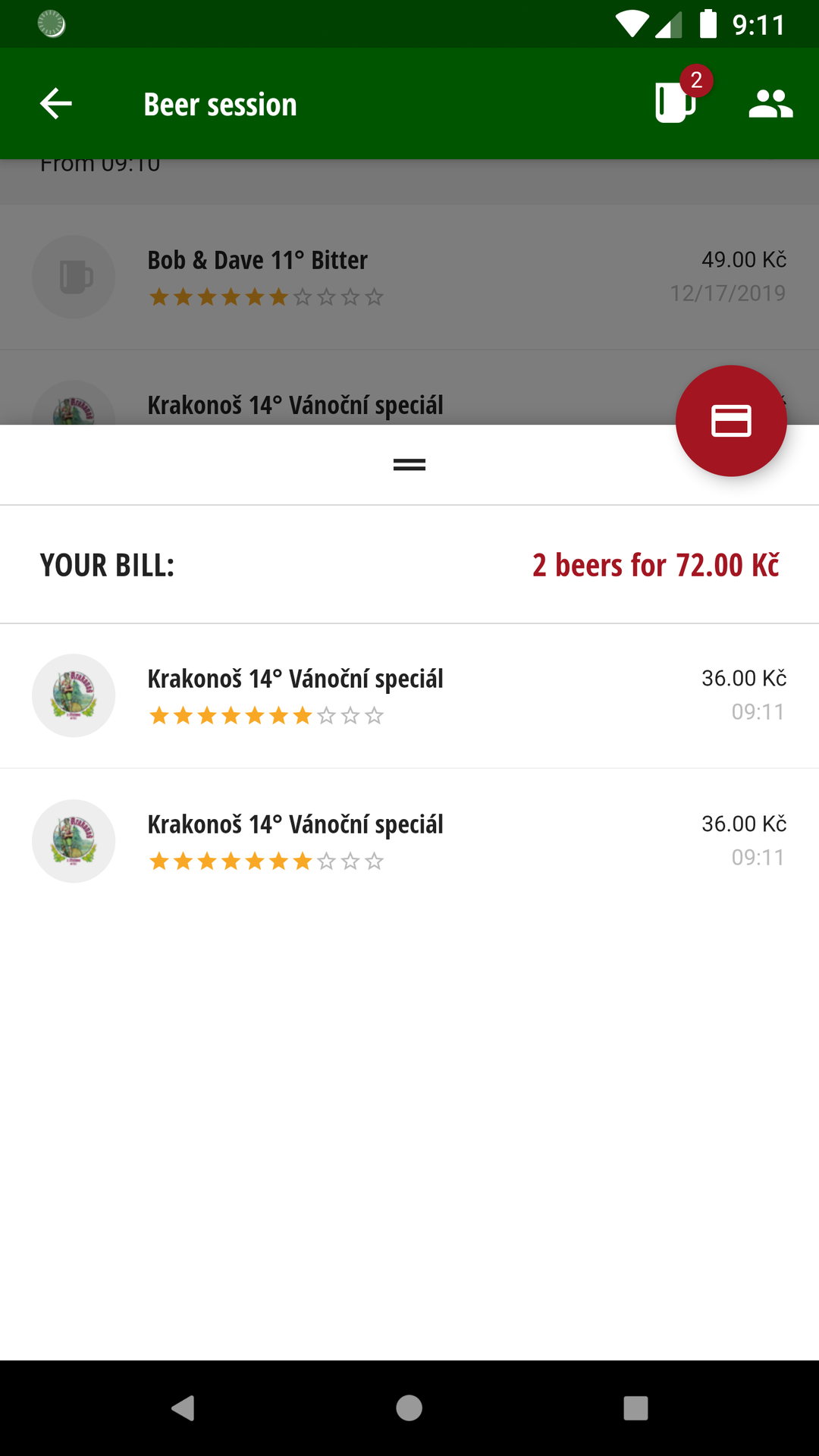Image resolution: width=819 pixels, height=1456 pixels.
Task: Tap the red credit card pay button
Action: (x=731, y=421)
